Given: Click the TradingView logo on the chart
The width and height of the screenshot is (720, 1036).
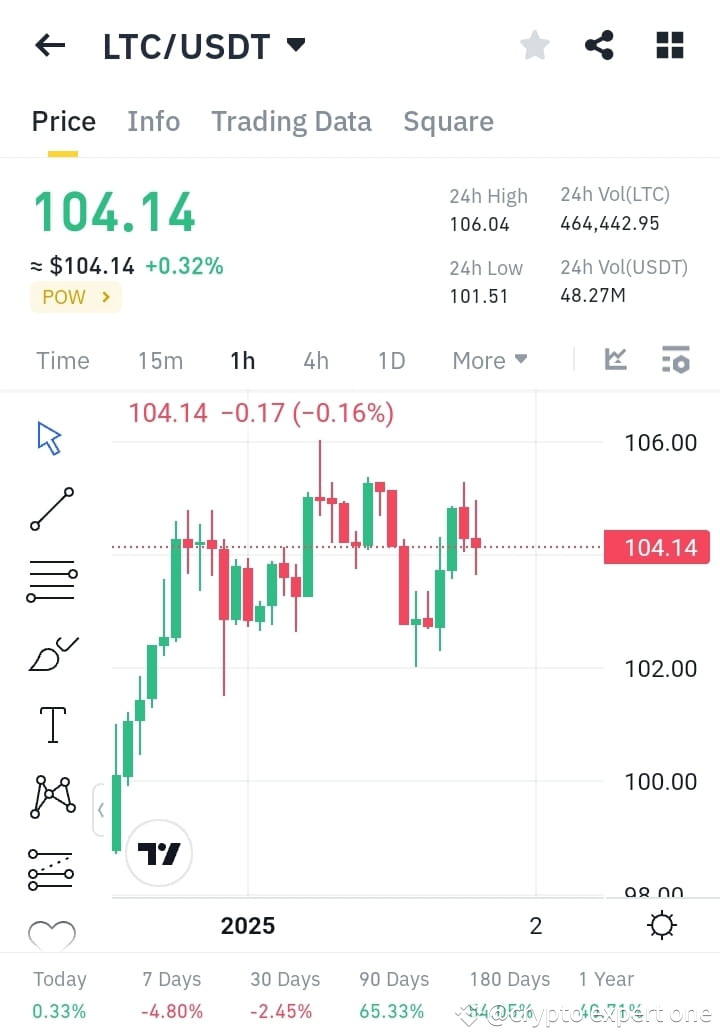Looking at the screenshot, I should coord(158,853).
